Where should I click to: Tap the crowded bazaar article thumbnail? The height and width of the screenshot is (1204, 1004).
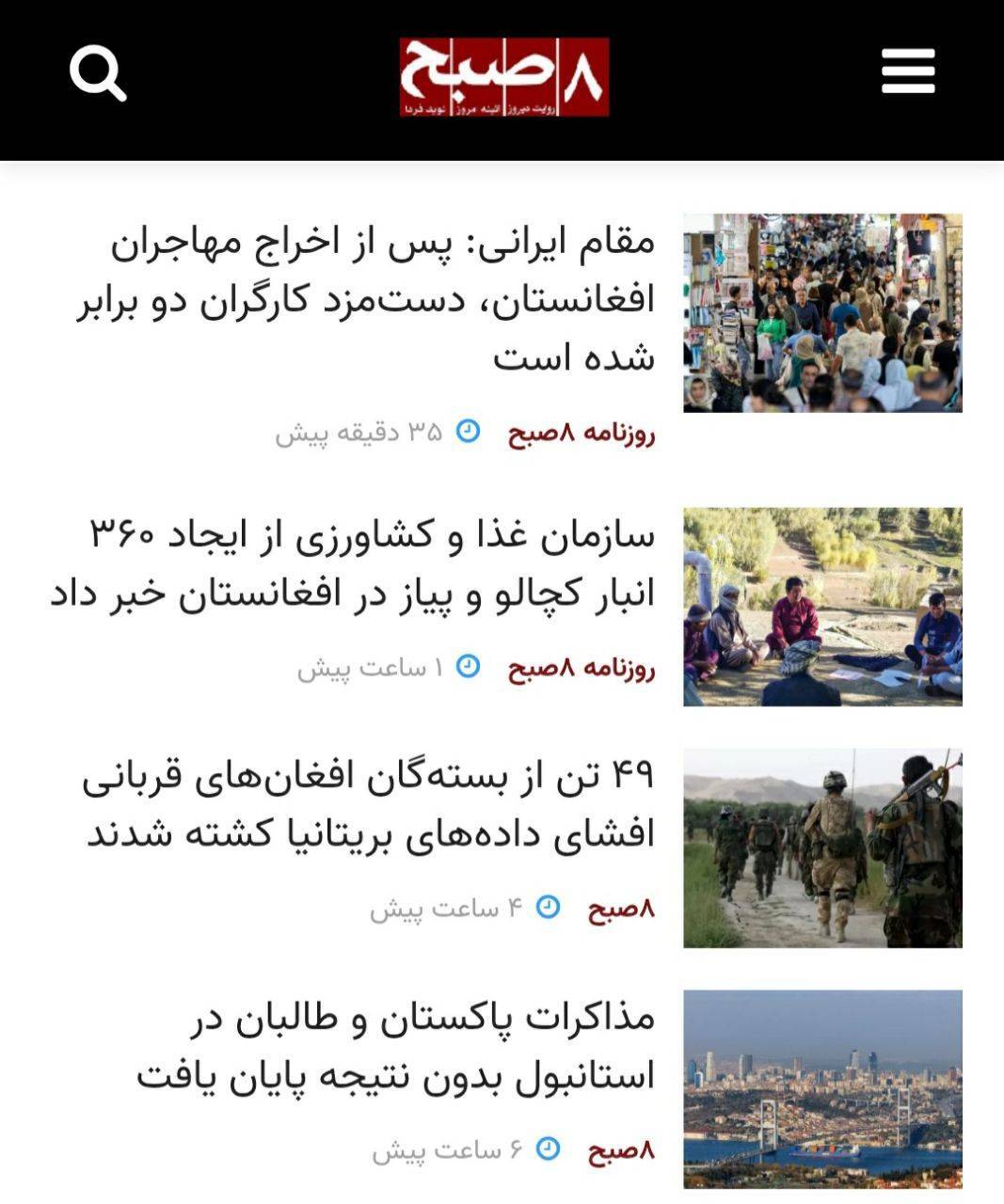click(x=822, y=312)
